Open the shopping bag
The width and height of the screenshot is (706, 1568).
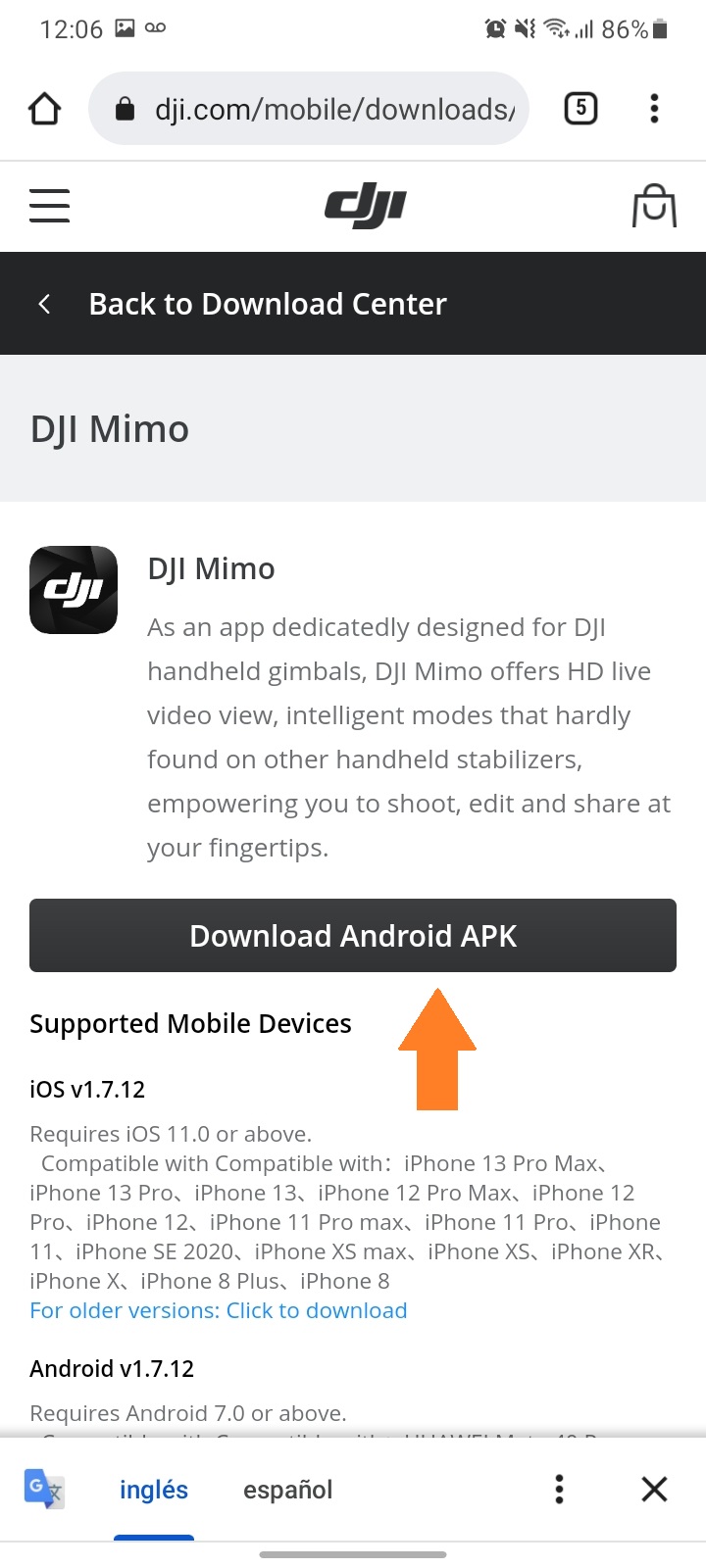[654, 206]
